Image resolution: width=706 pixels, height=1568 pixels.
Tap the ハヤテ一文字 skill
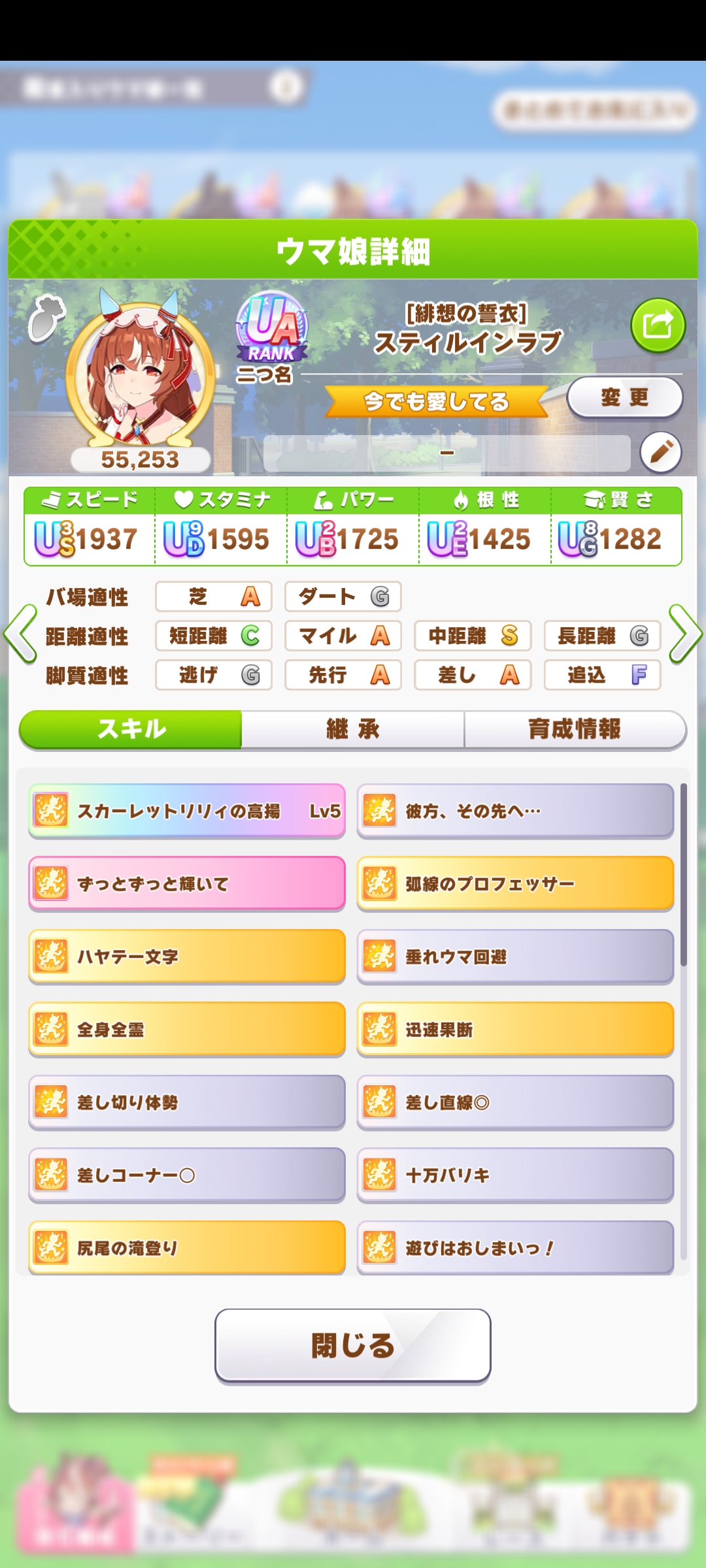tap(187, 956)
